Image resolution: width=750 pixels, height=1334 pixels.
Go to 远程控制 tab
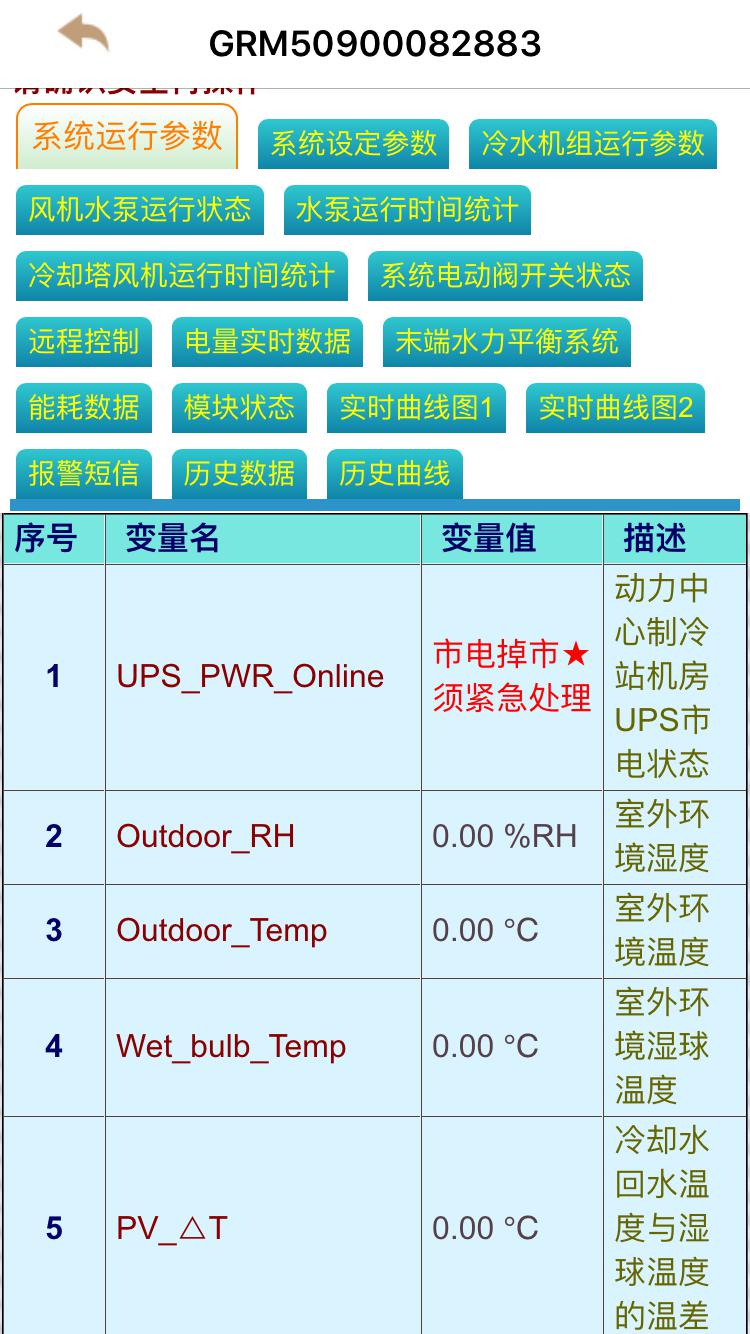(83, 342)
